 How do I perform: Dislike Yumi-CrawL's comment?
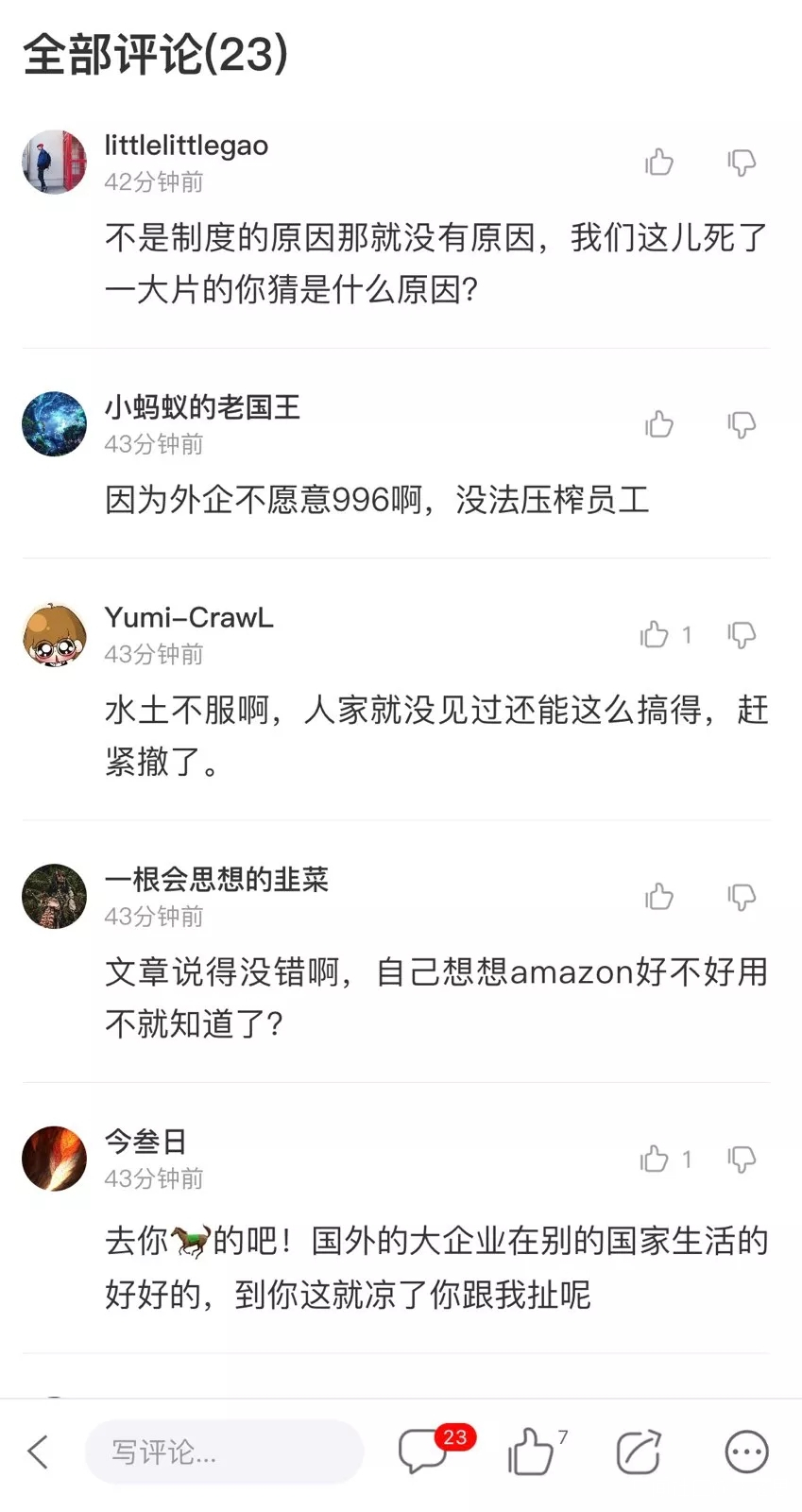click(x=742, y=634)
